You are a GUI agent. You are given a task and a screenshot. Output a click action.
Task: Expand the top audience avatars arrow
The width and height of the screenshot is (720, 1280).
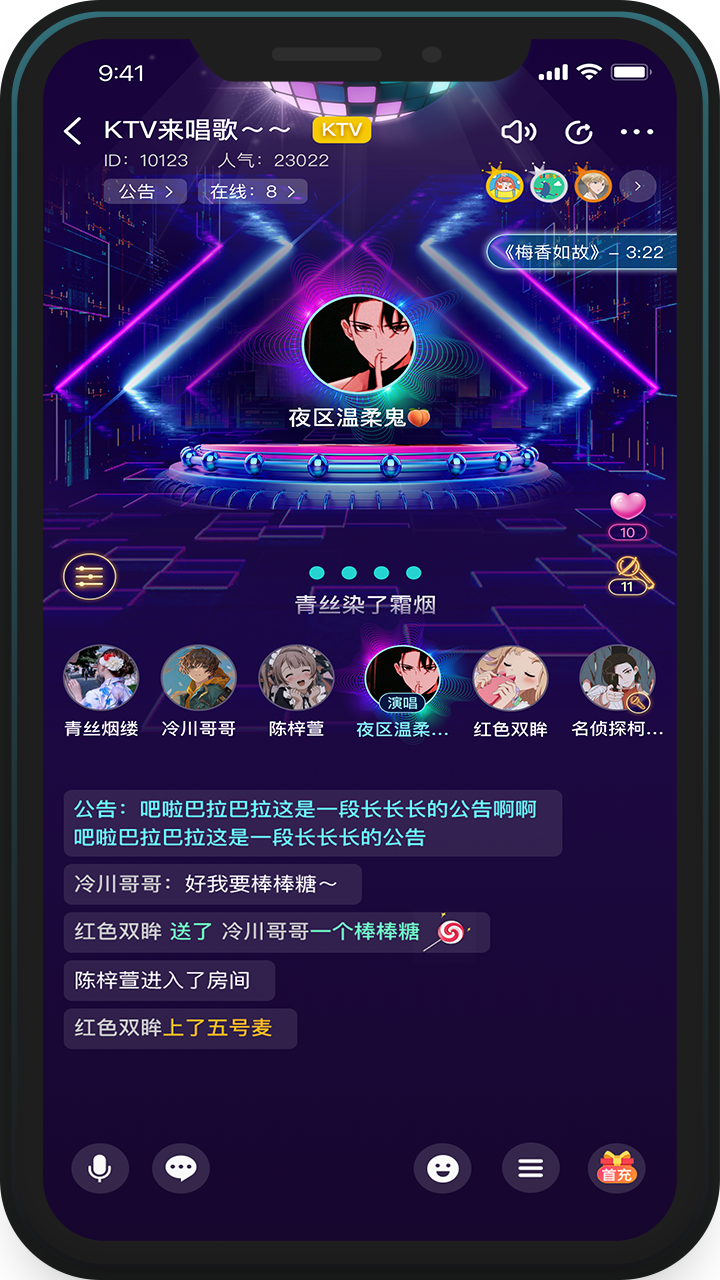[x=638, y=186]
